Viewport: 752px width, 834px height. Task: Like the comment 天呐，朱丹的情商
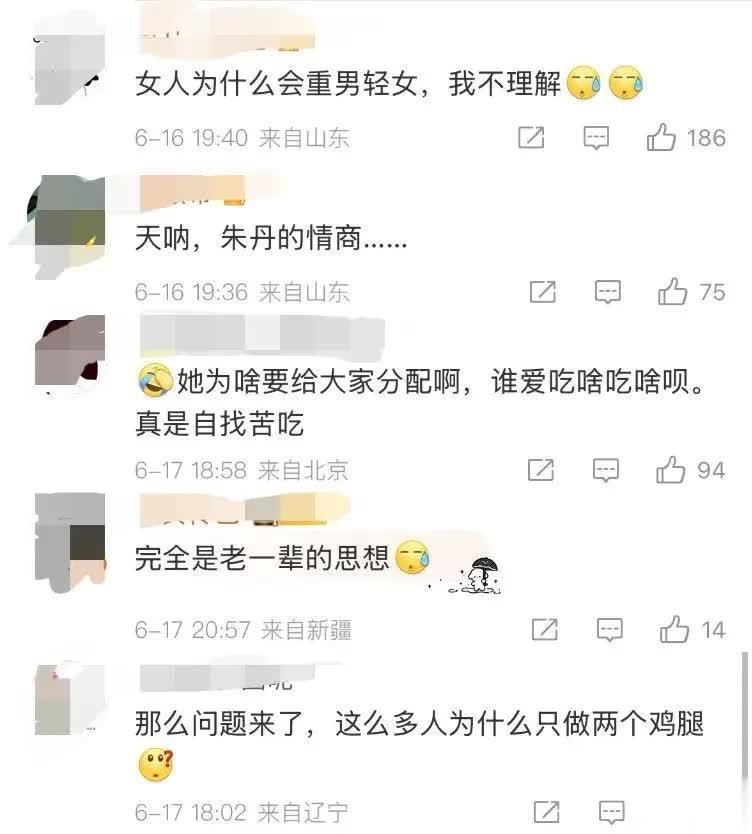pos(673,292)
